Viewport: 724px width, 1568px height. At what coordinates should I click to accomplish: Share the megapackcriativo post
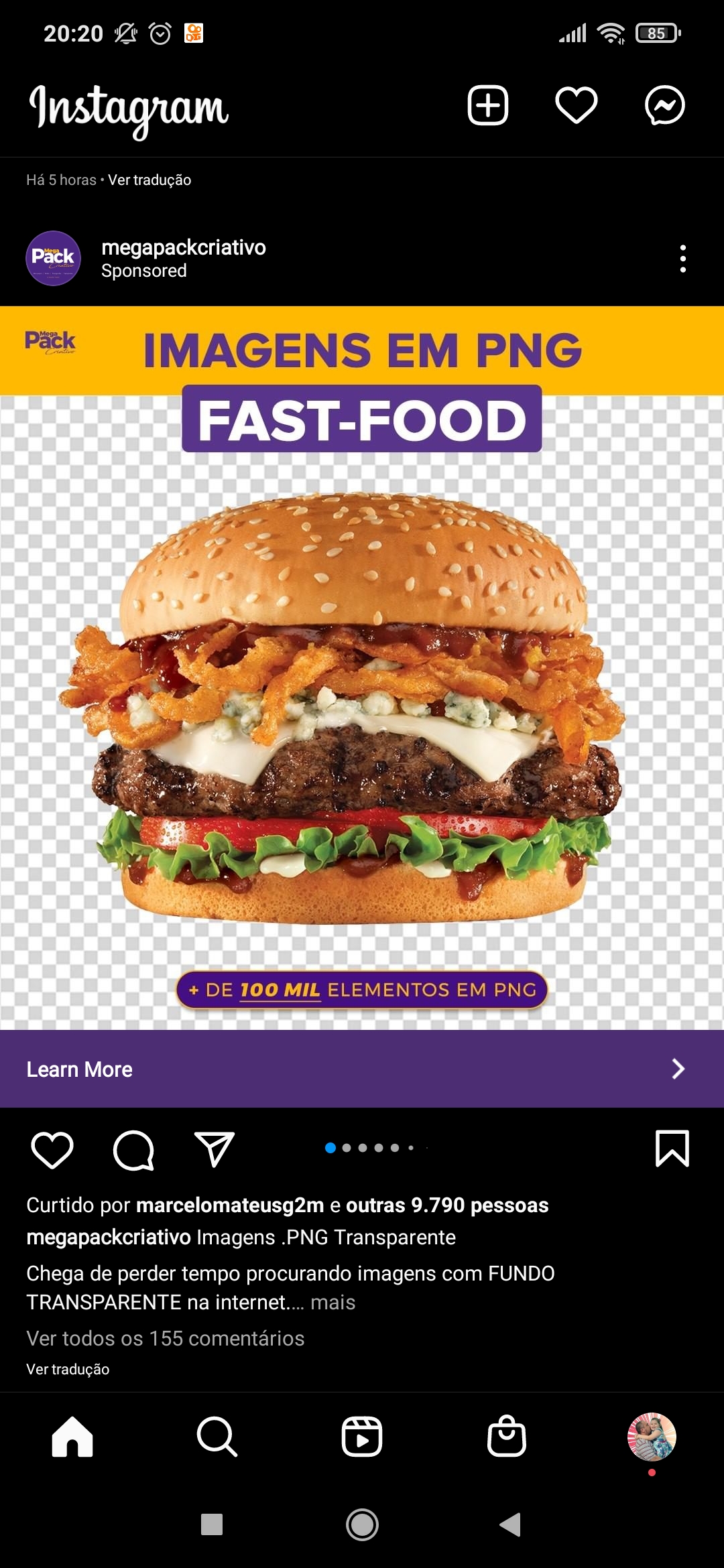(x=214, y=1150)
